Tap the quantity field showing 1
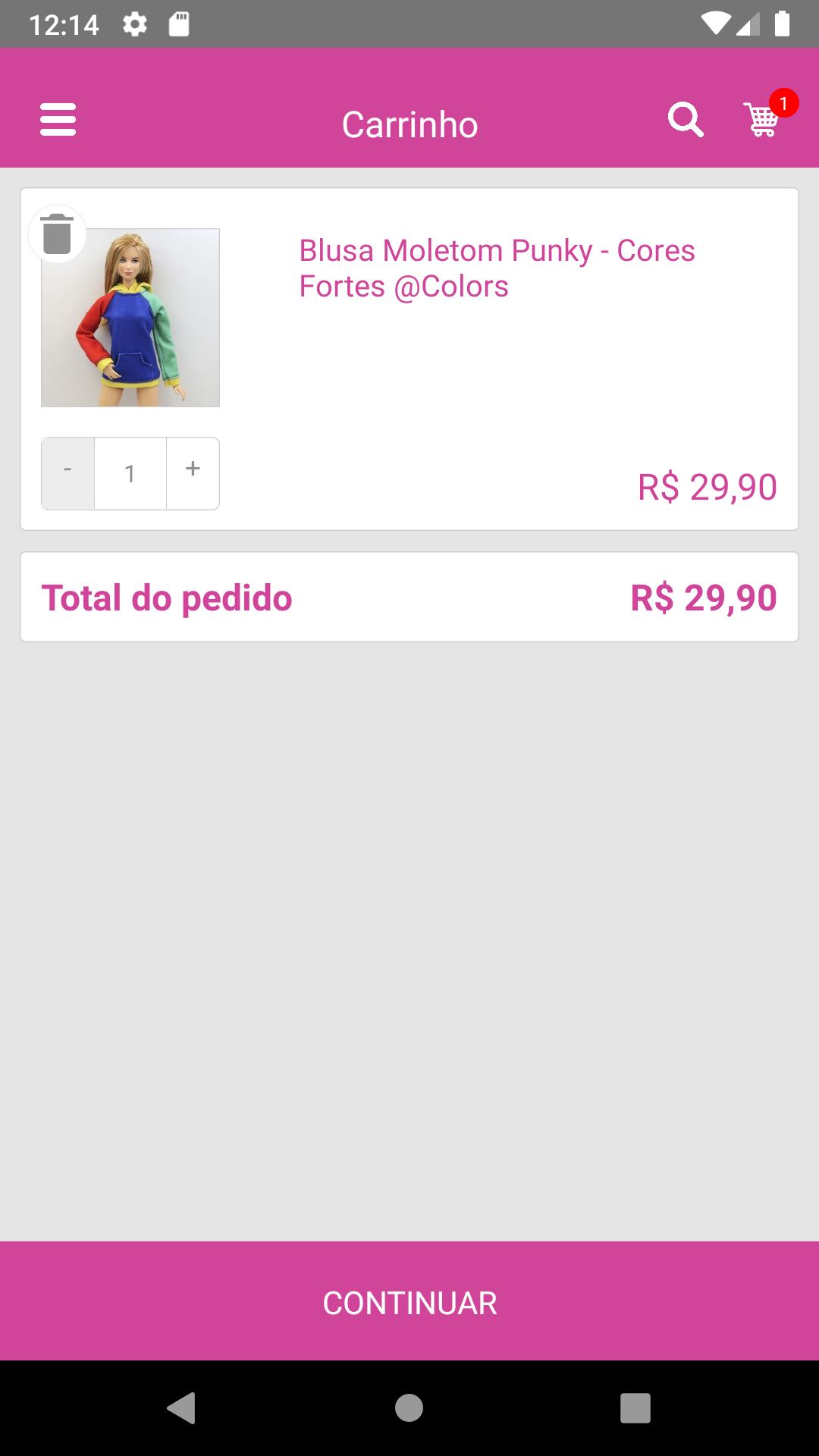The width and height of the screenshot is (819, 1456). 130,473
